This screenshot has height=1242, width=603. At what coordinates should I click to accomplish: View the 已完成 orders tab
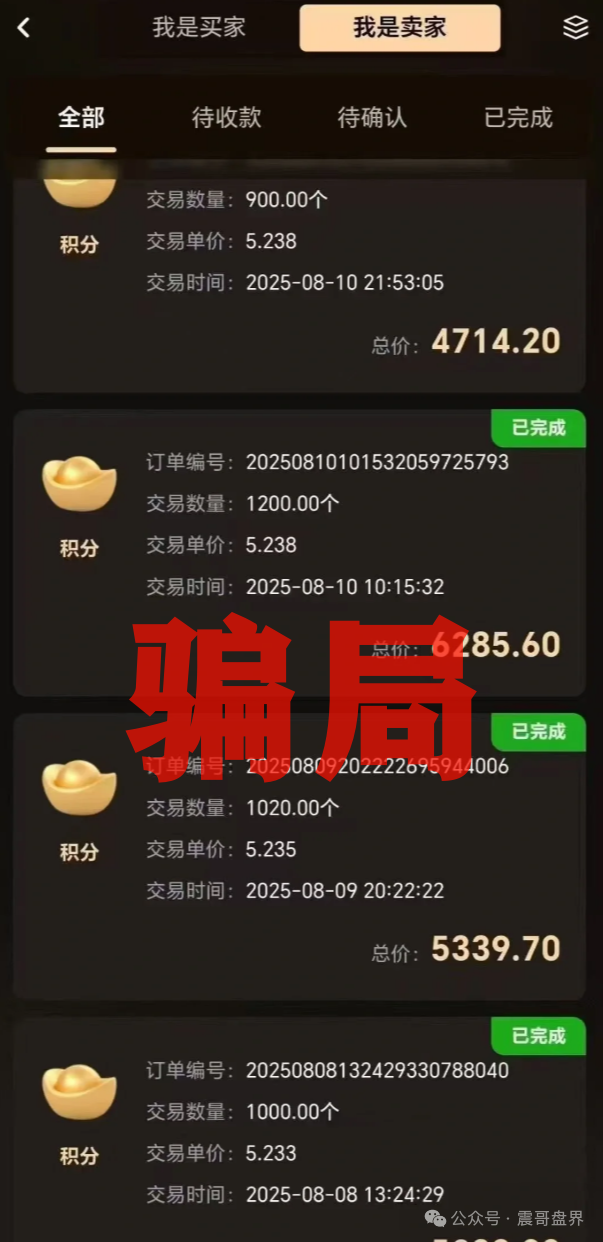pos(518,117)
